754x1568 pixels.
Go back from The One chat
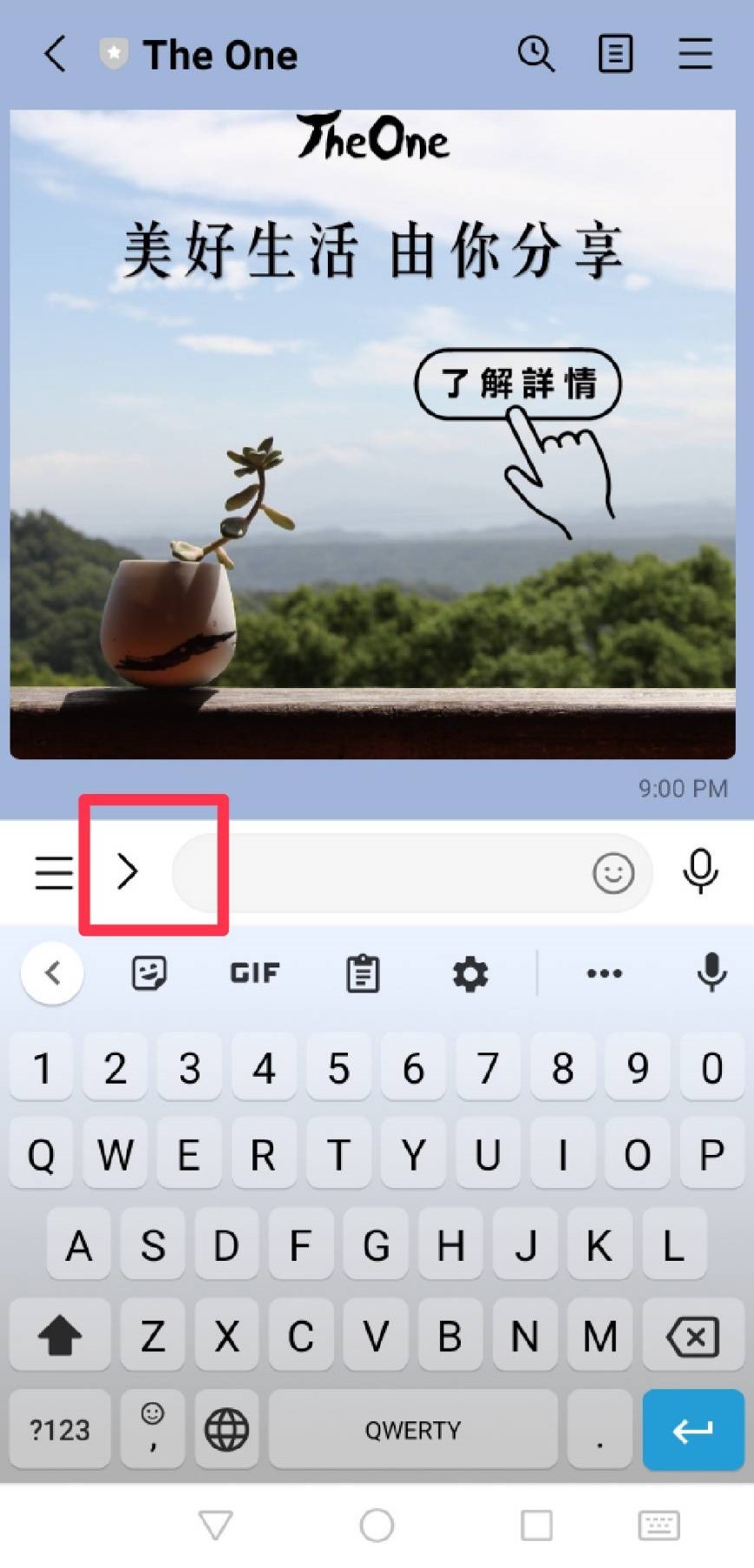click(55, 54)
